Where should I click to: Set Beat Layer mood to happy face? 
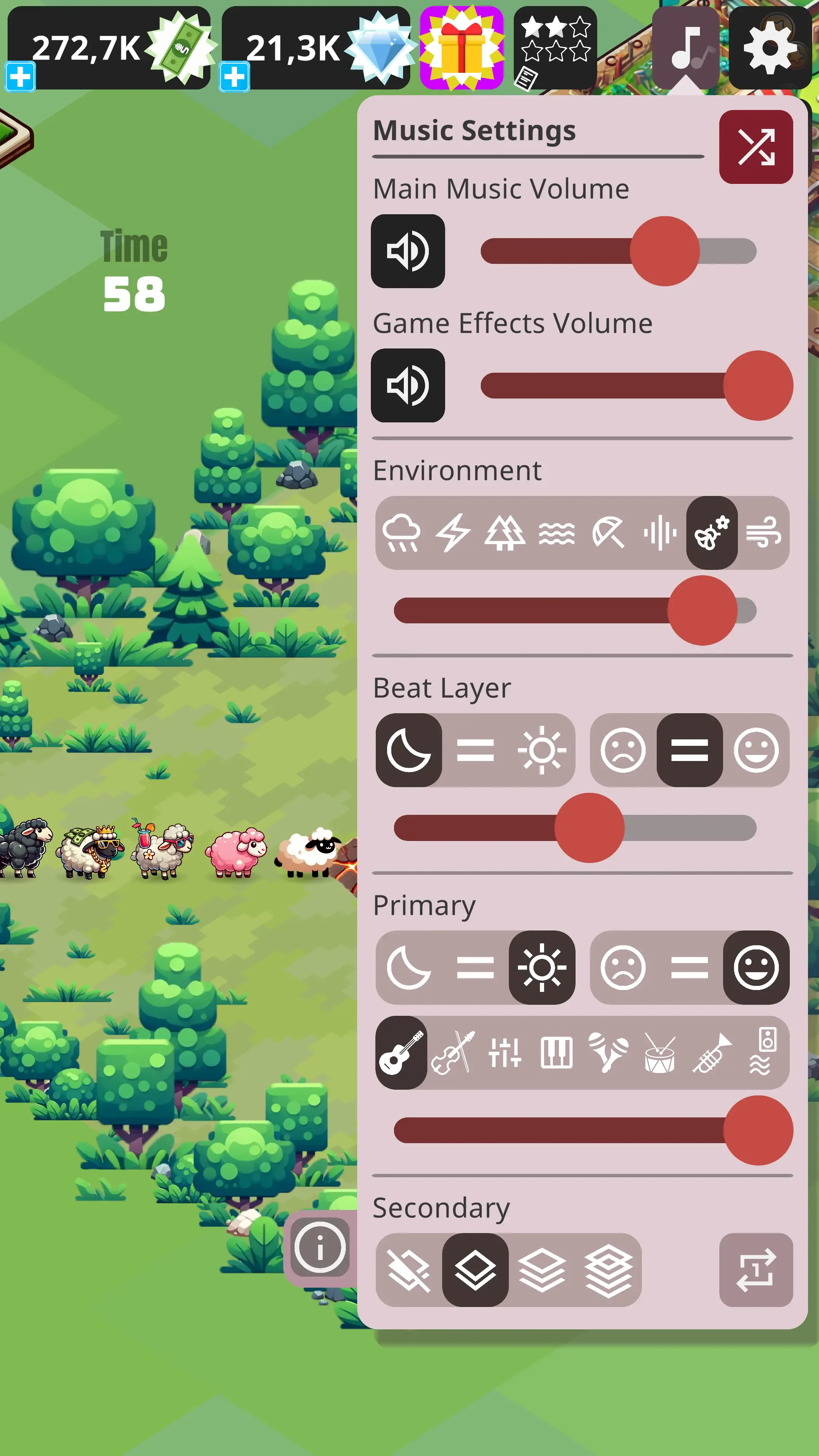756,750
